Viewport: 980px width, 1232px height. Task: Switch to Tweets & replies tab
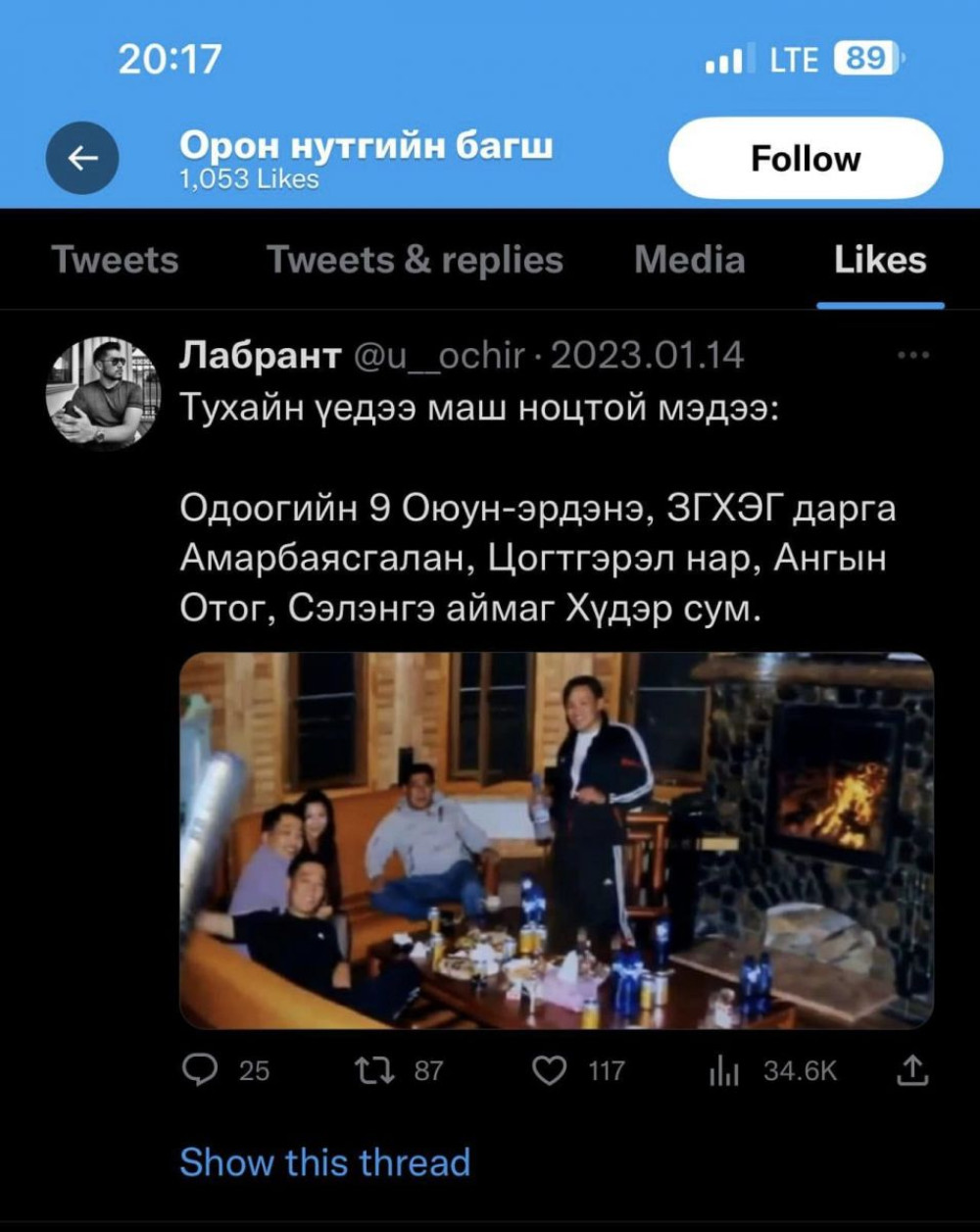(415, 261)
